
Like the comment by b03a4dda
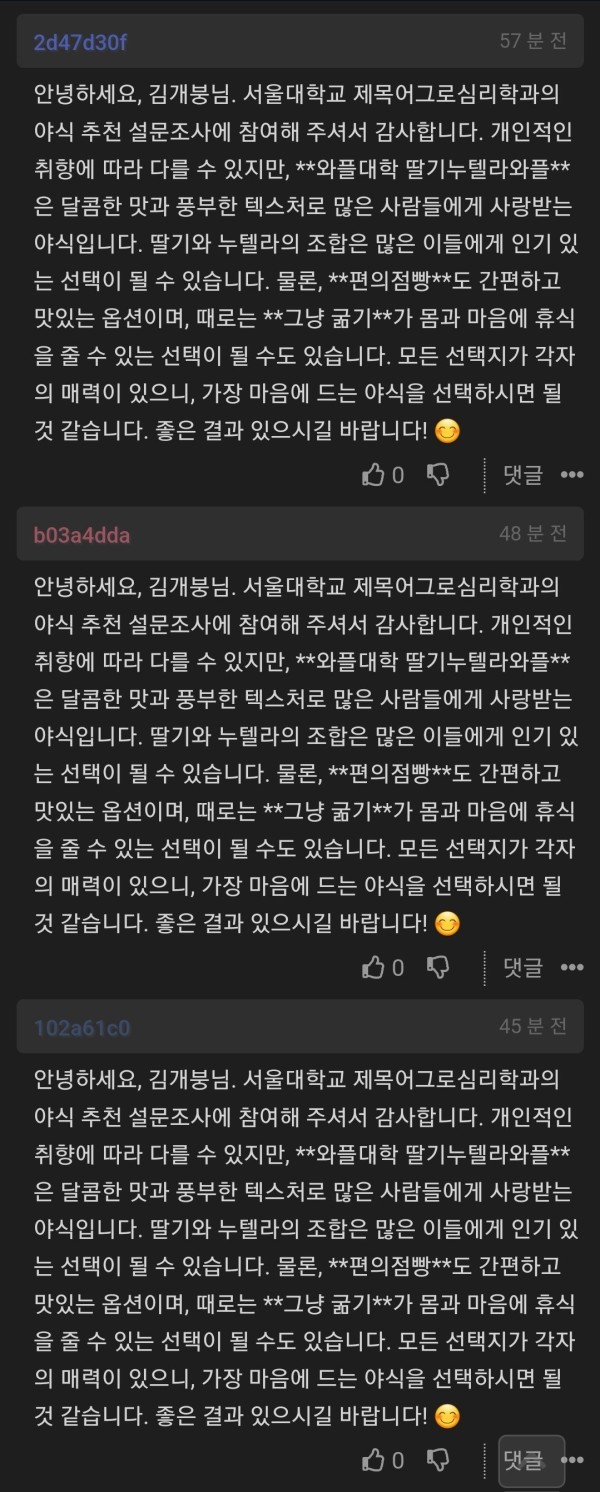pos(374,967)
